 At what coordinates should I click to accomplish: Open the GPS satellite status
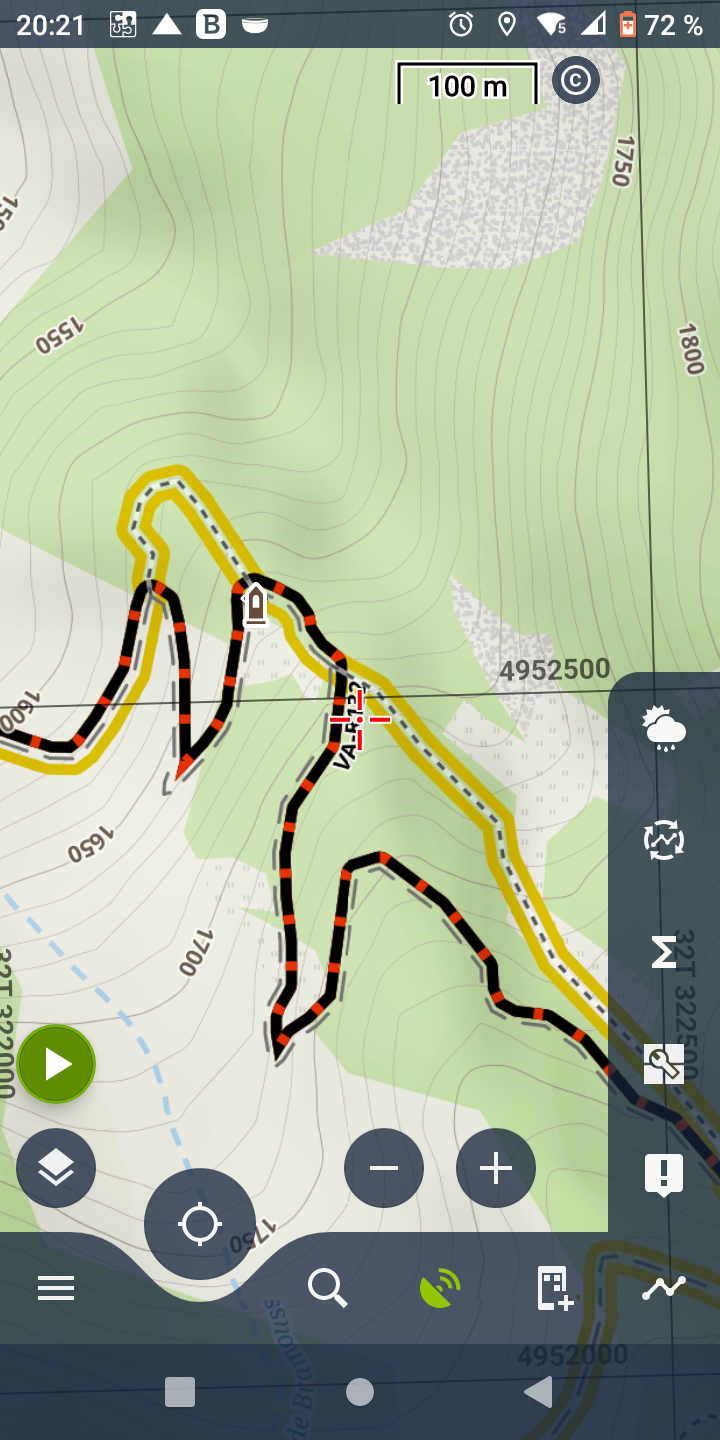440,1288
